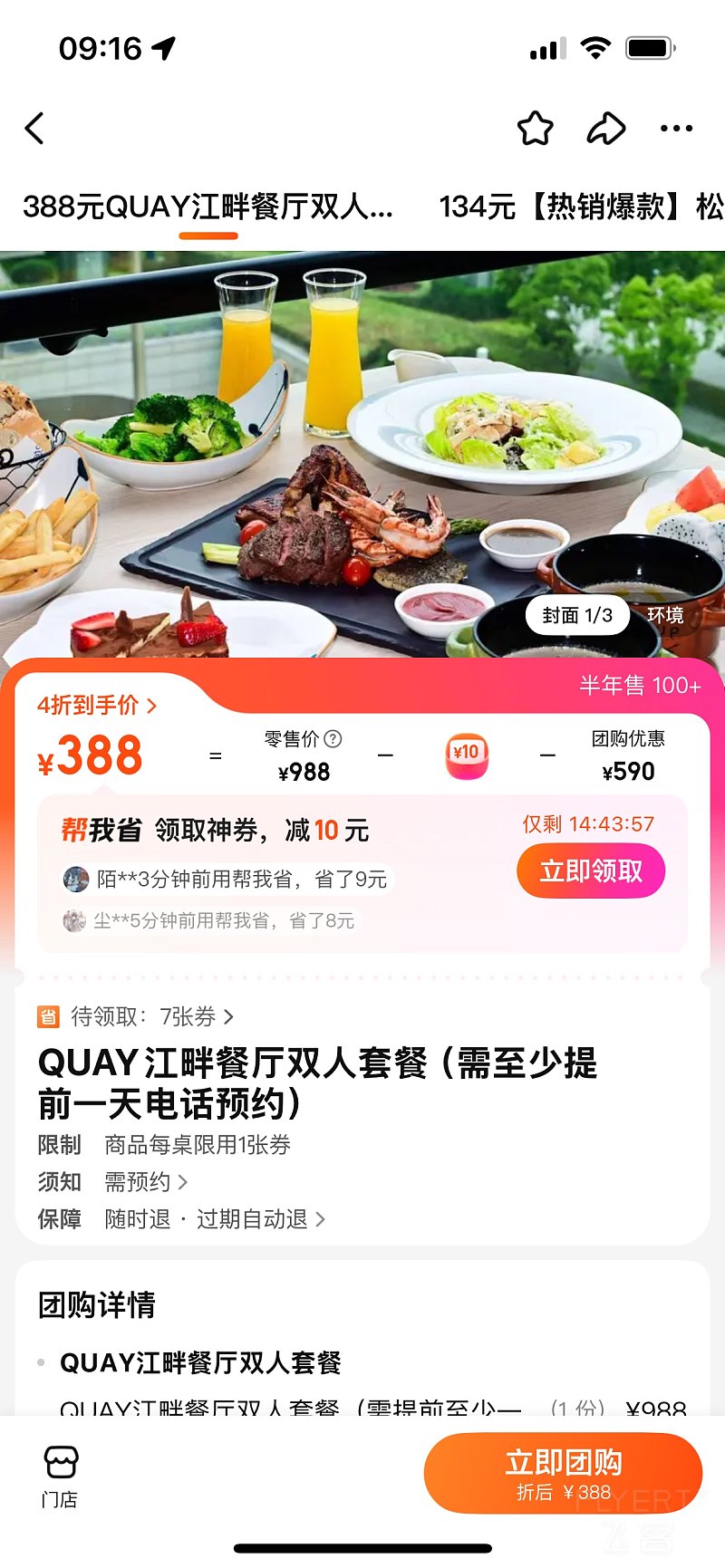Favorite this deal with the star icon
Screen dimensions: 725x1568
click(x=535, y=129)
